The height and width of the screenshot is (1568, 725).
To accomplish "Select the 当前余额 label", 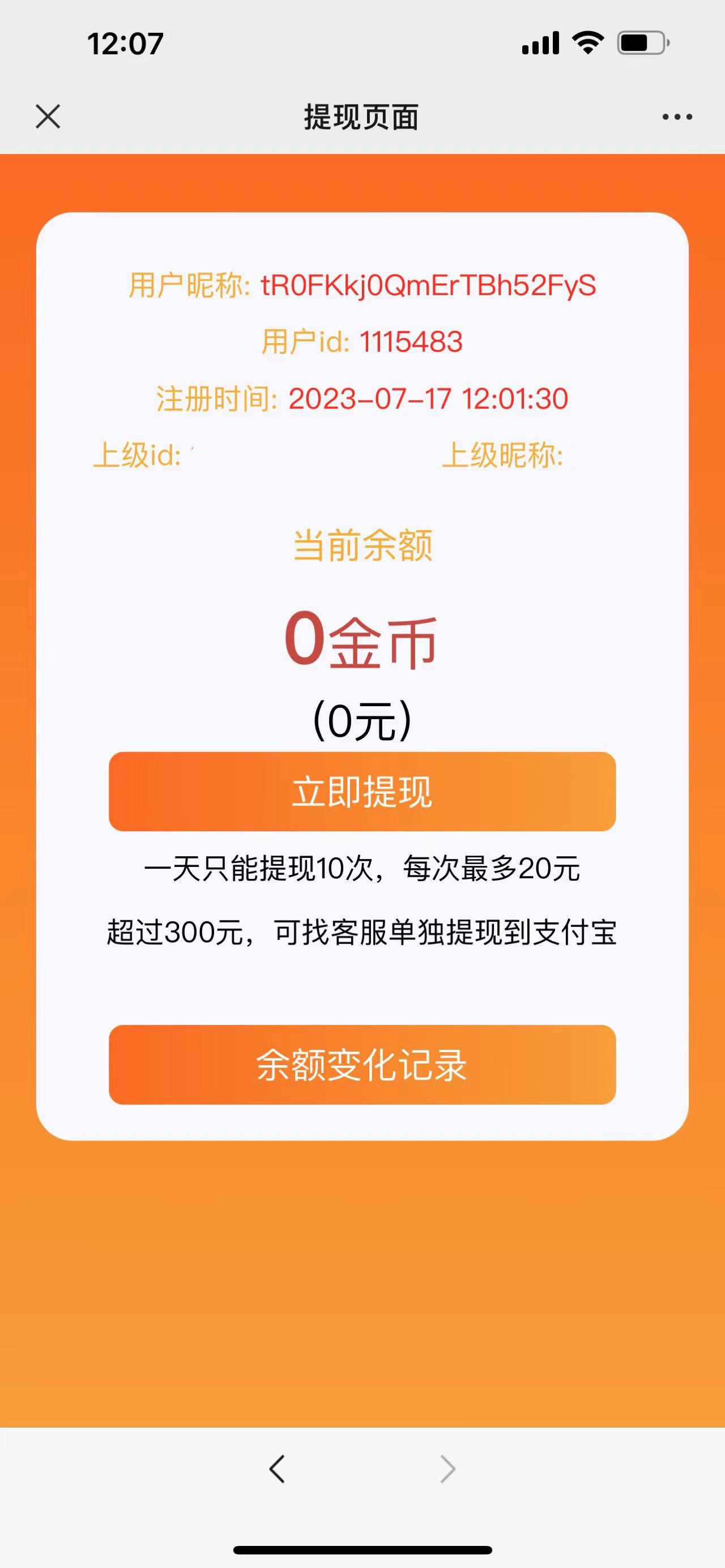I will pyautogui.click(x=362, y=546).
